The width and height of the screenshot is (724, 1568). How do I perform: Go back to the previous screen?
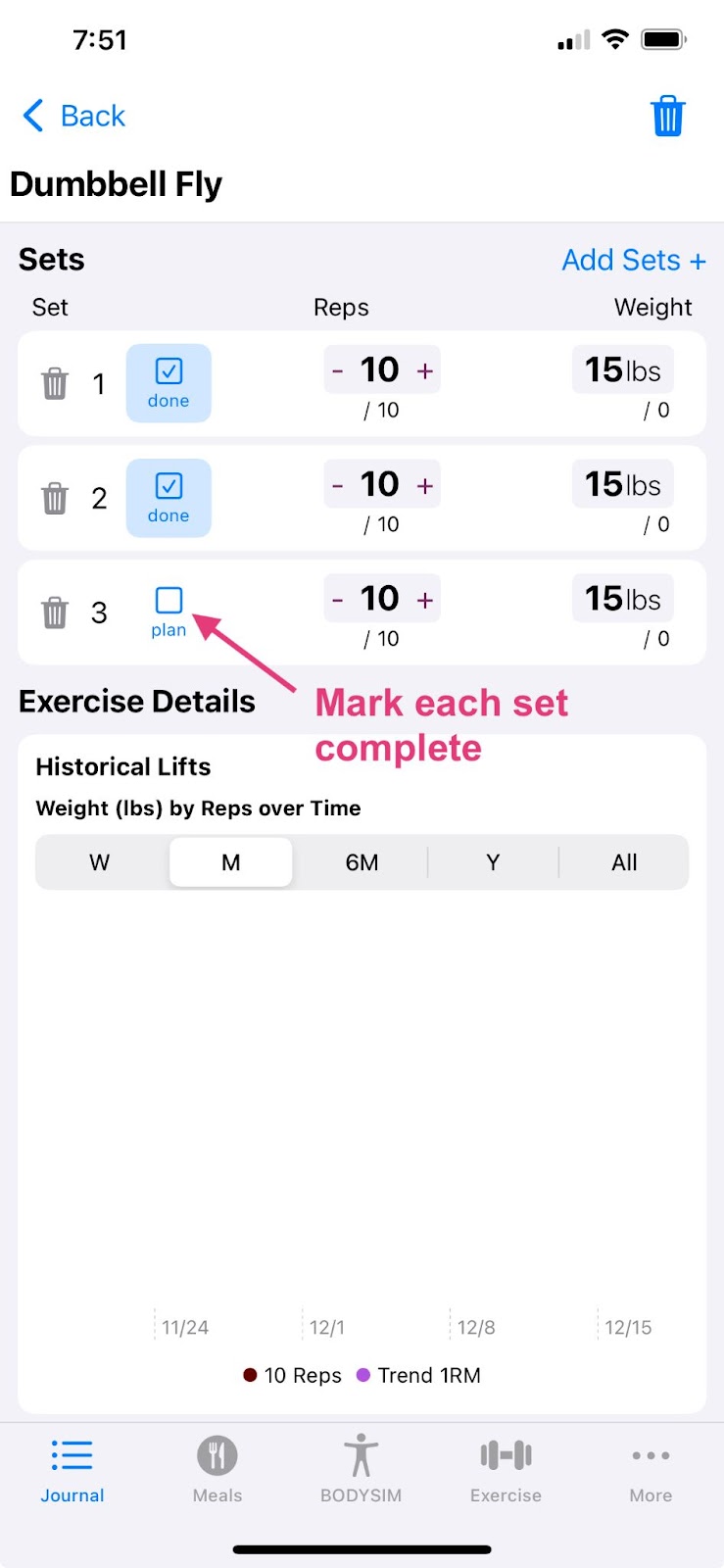74,116
